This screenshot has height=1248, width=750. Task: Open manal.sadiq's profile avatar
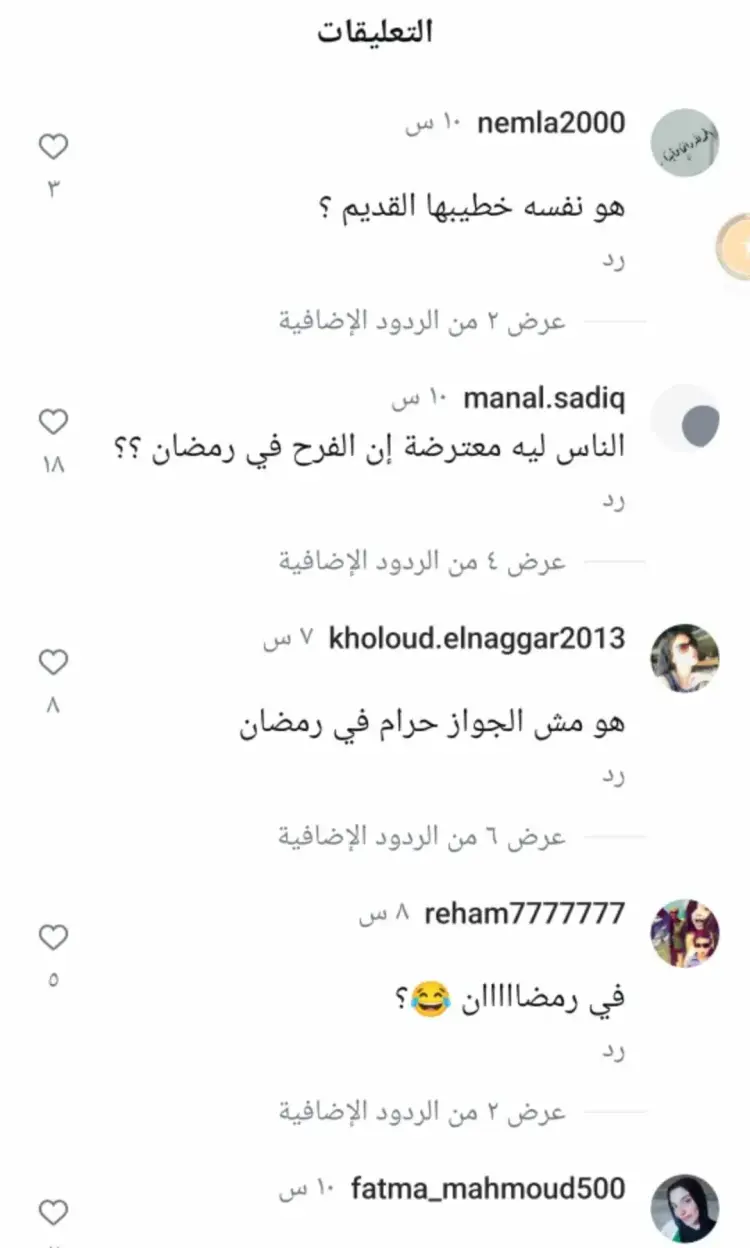pyautogui.click(x=685, y=418)
